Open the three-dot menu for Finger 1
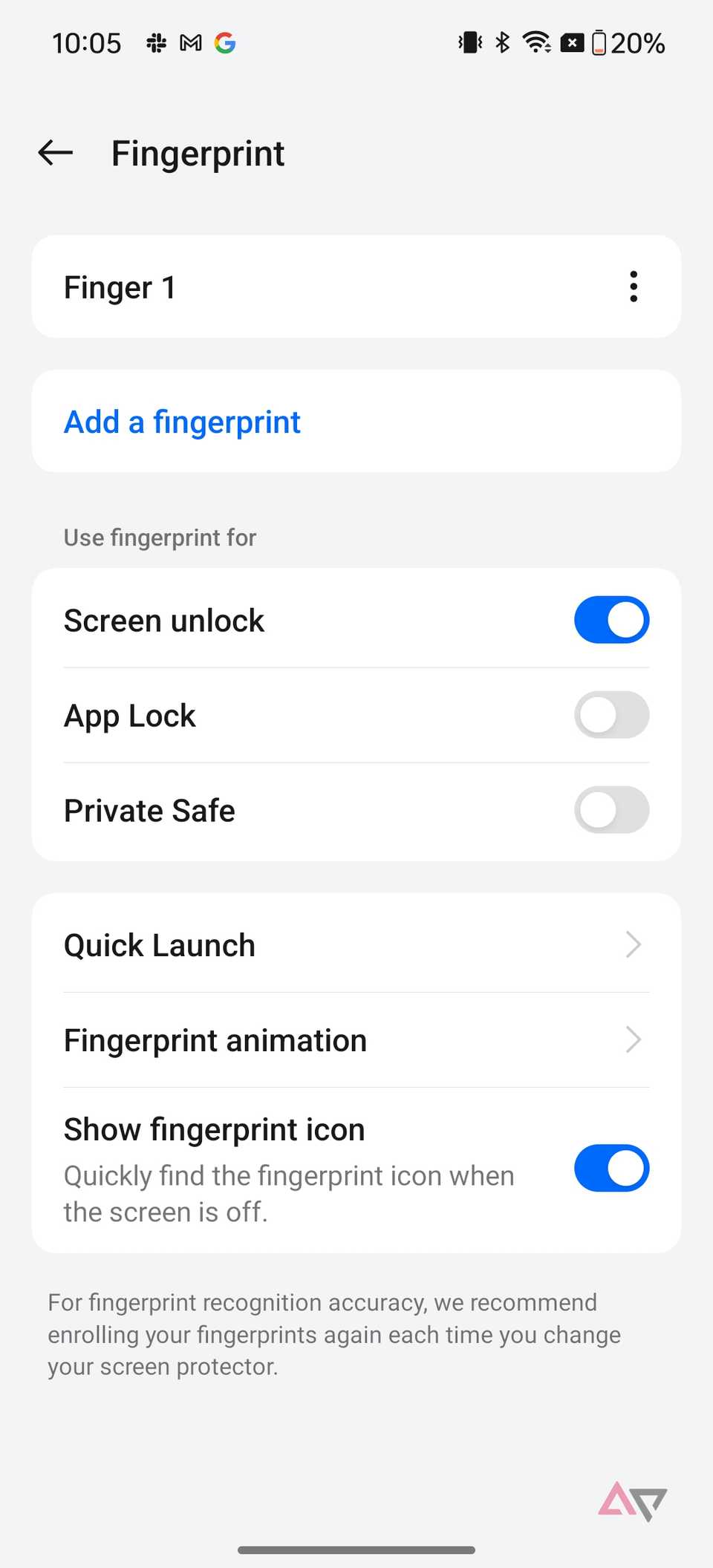Image resolution: width=713 pixels, height=1568 pixels. point(633,286)
